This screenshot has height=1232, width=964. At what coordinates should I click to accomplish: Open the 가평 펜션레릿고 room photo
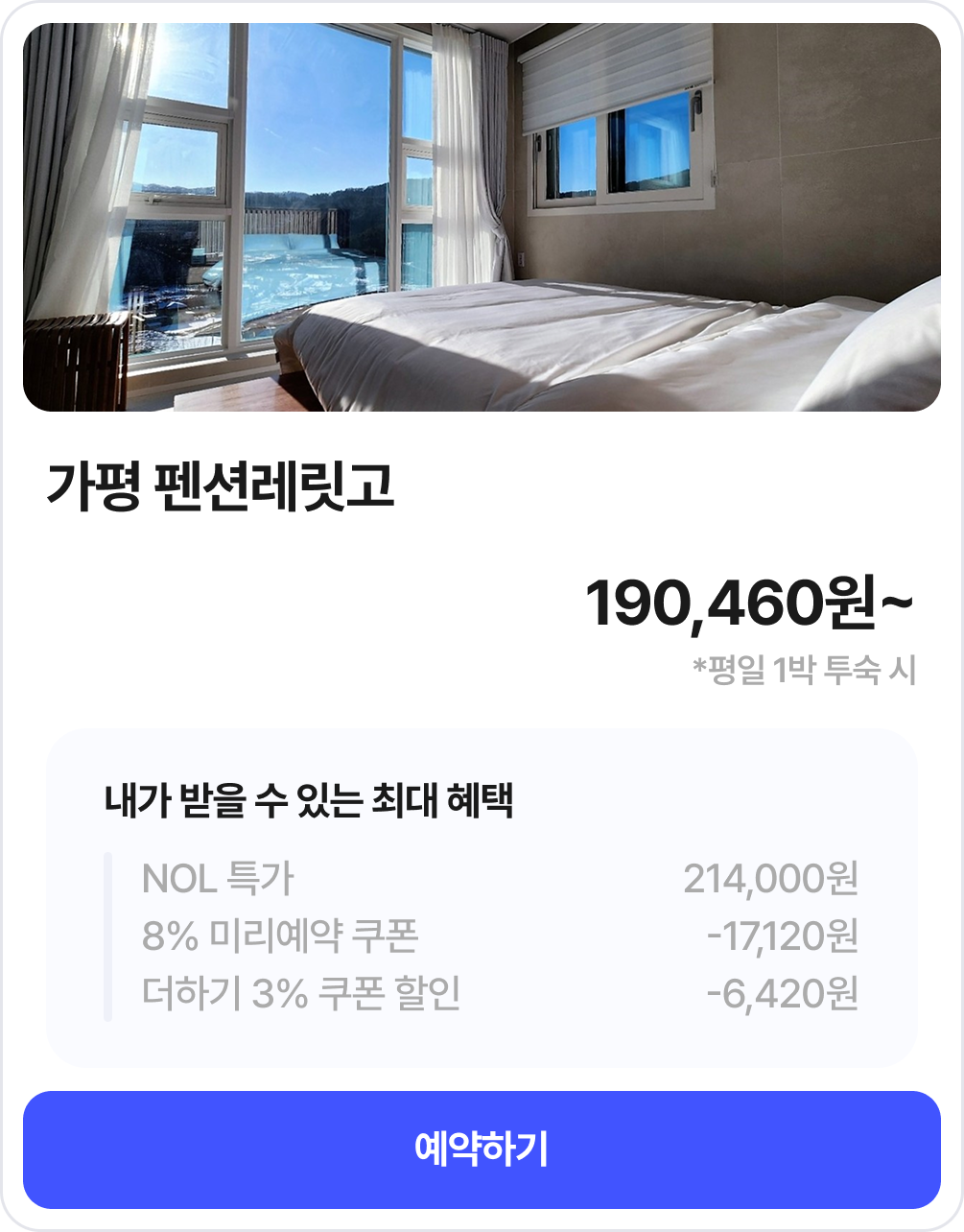pos(482,218)
